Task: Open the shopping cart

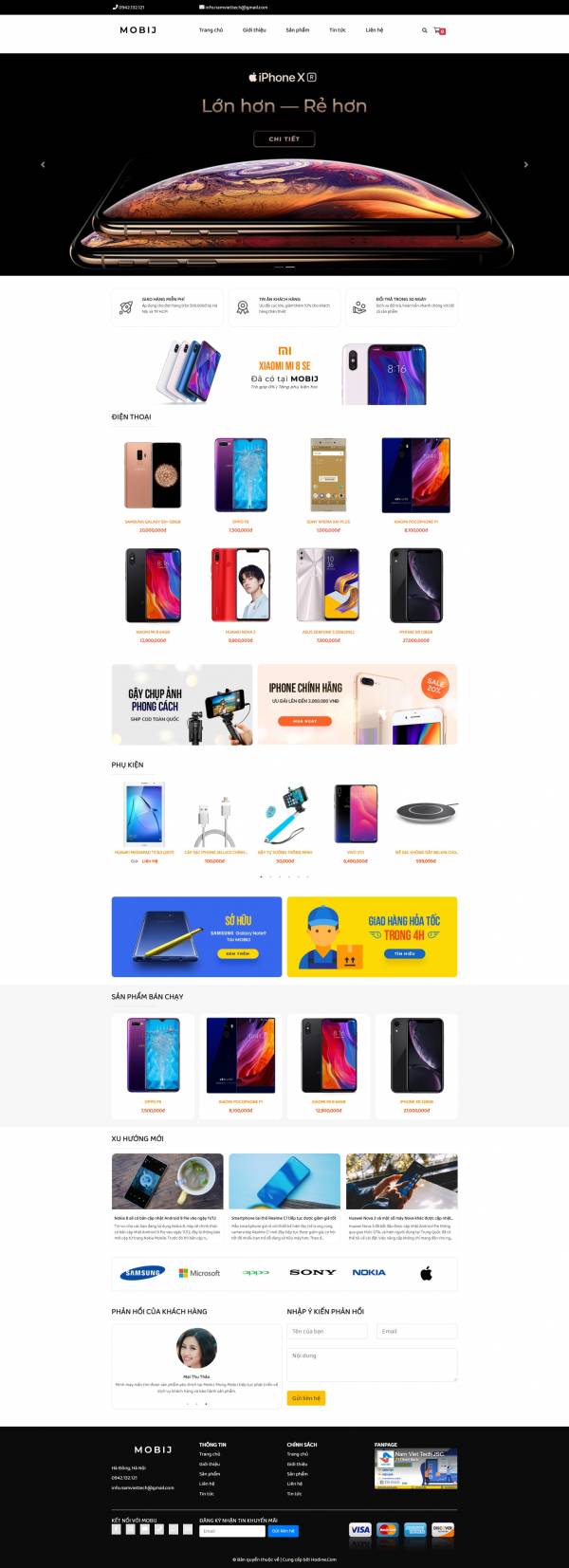Action: [438, 30]
